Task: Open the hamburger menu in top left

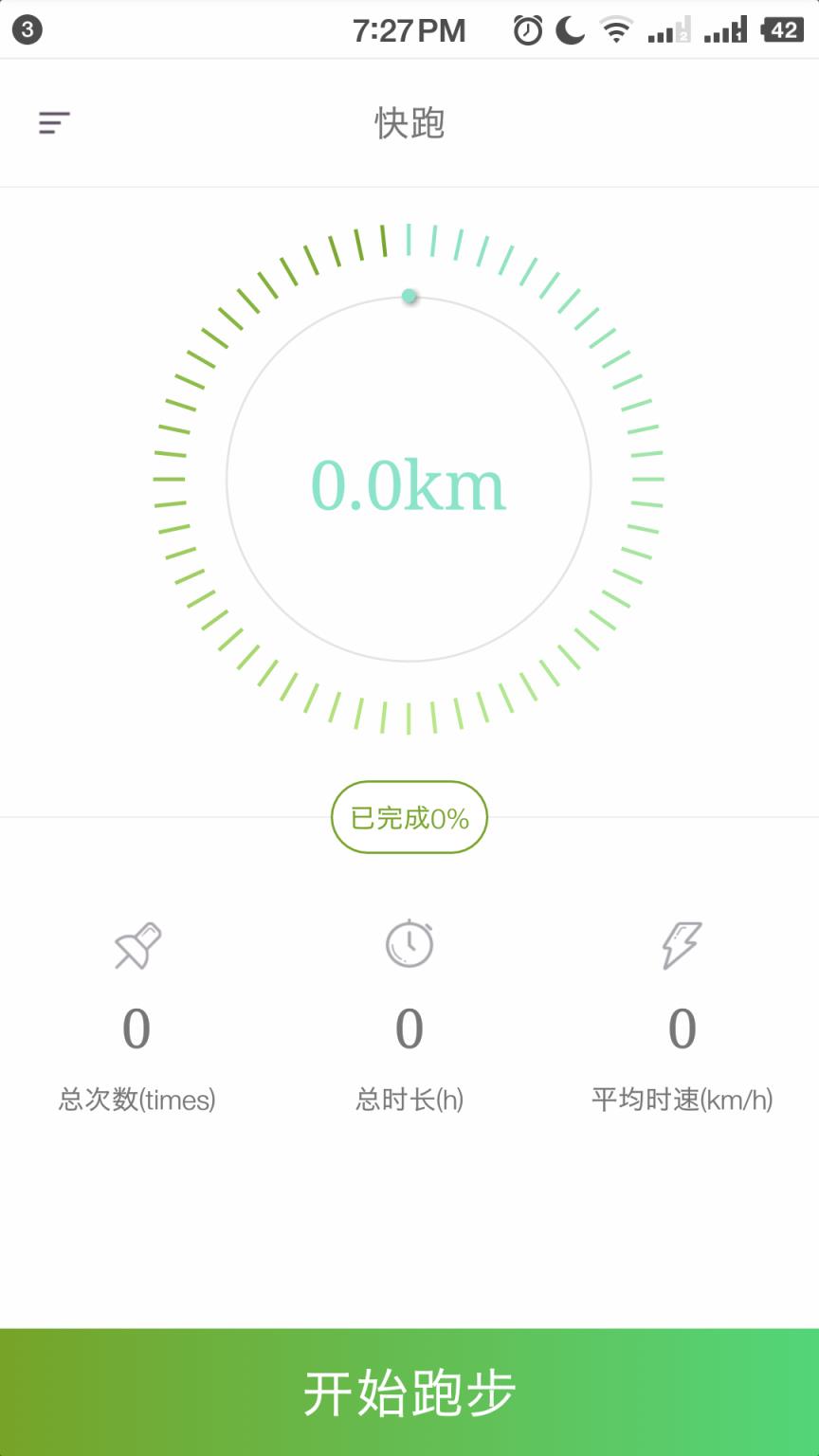Action: click(x=54, y=122)
